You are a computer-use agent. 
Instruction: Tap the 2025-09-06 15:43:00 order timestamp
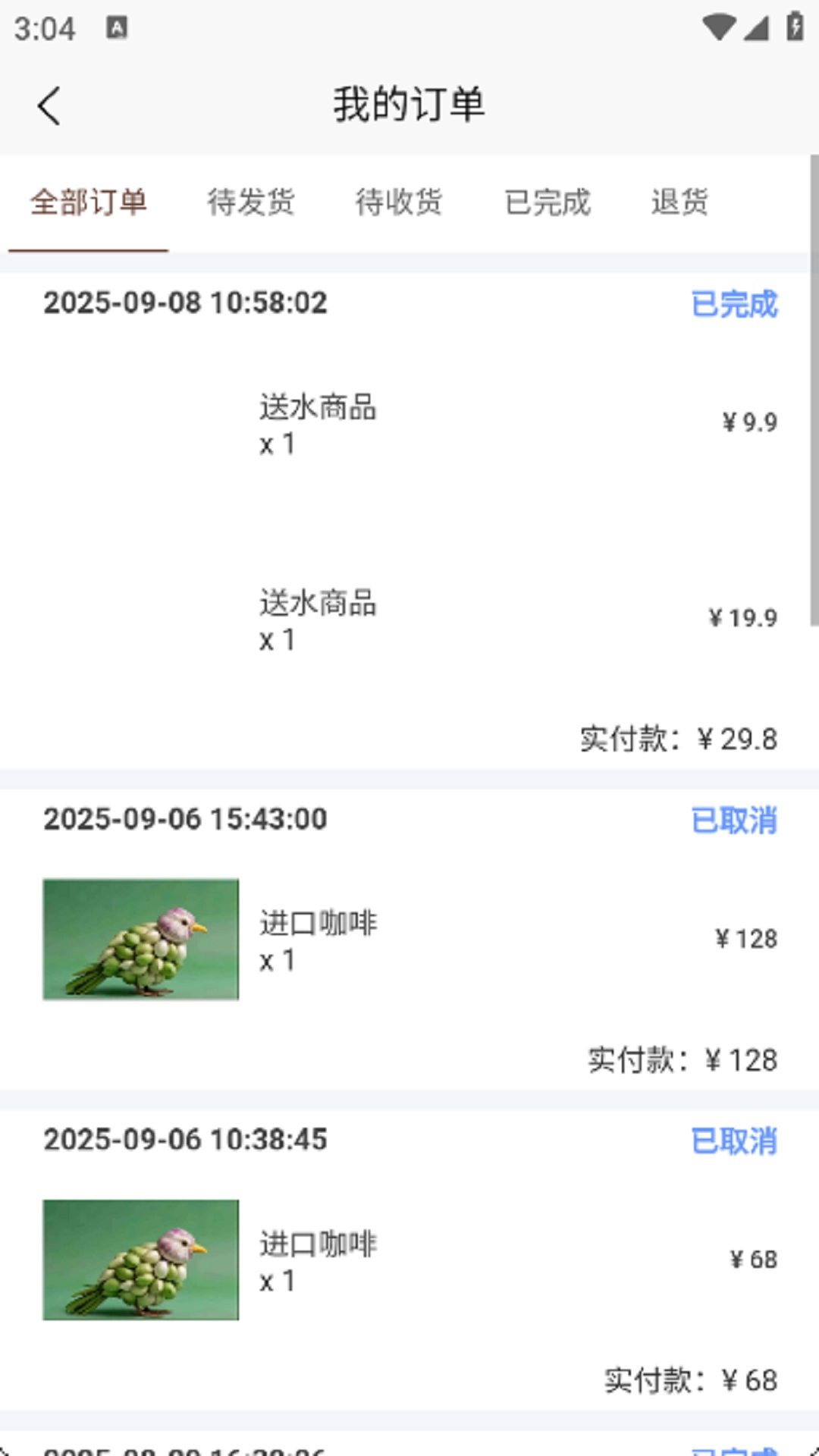click(184, 820)
